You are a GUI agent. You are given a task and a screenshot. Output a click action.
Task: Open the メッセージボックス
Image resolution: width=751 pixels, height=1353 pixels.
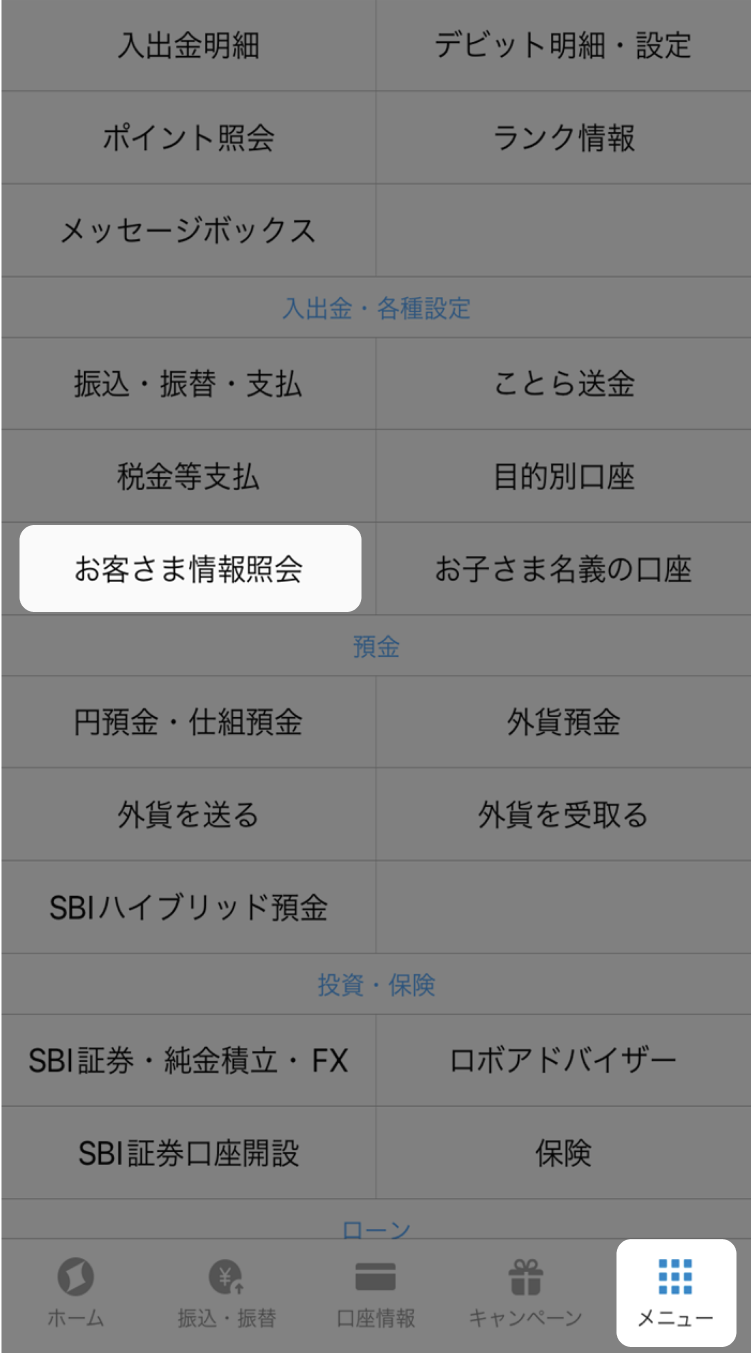[x=188, y=229]
